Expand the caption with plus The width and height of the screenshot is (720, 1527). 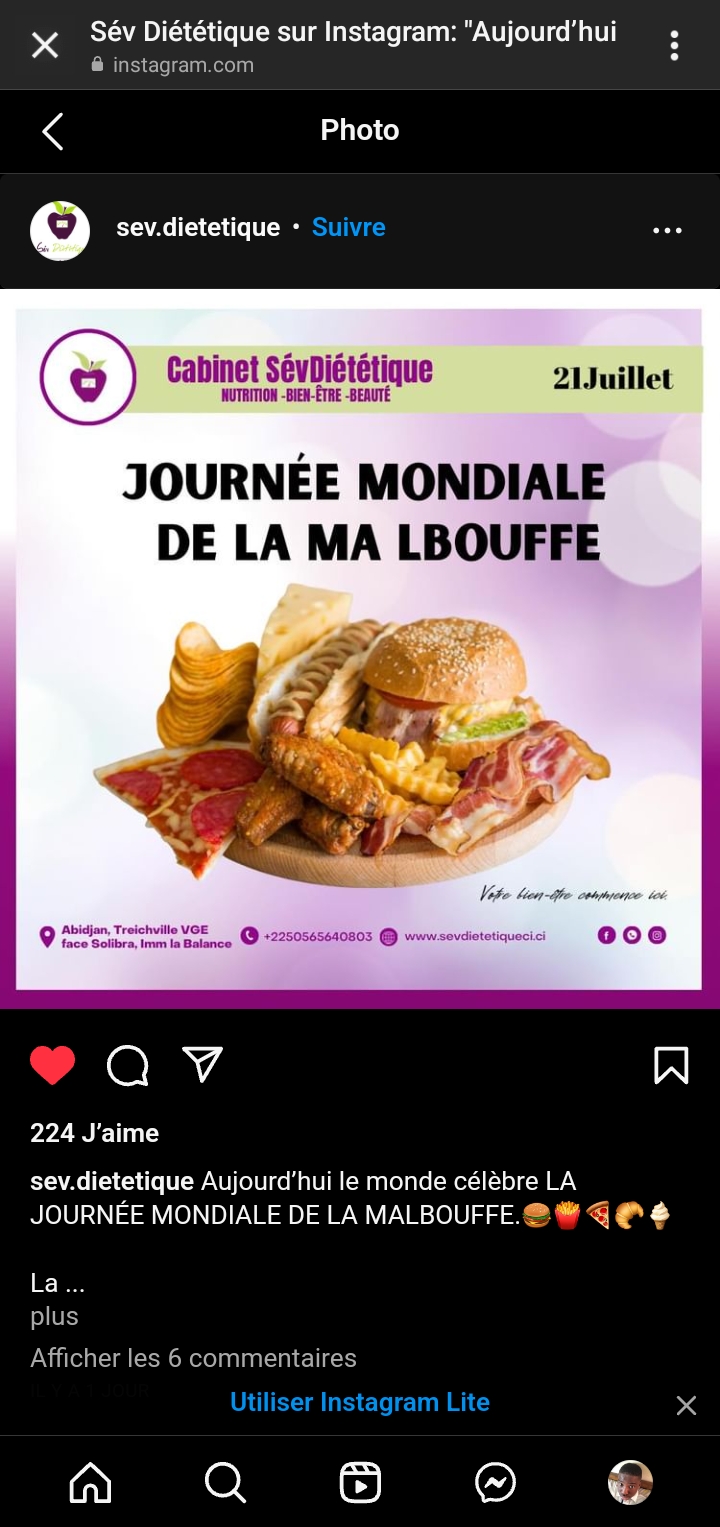(54, 1316)
